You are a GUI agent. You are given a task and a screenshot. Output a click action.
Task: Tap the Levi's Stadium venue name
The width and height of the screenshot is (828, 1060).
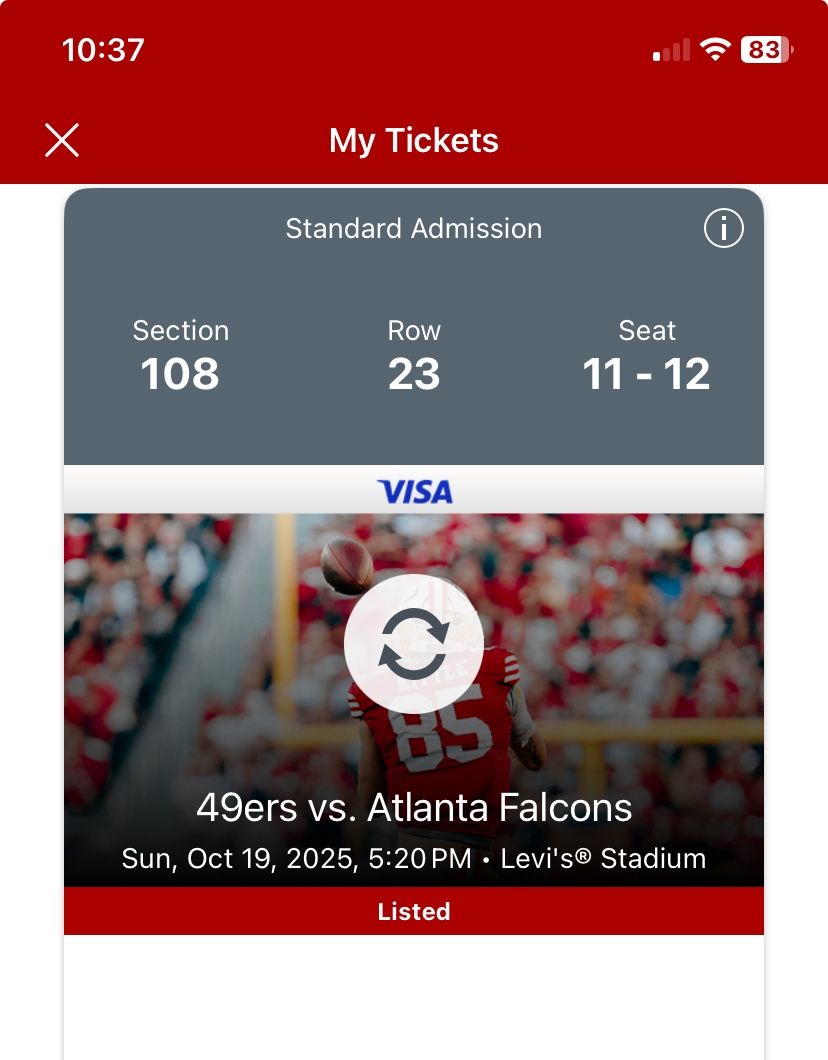coord(604,858)
